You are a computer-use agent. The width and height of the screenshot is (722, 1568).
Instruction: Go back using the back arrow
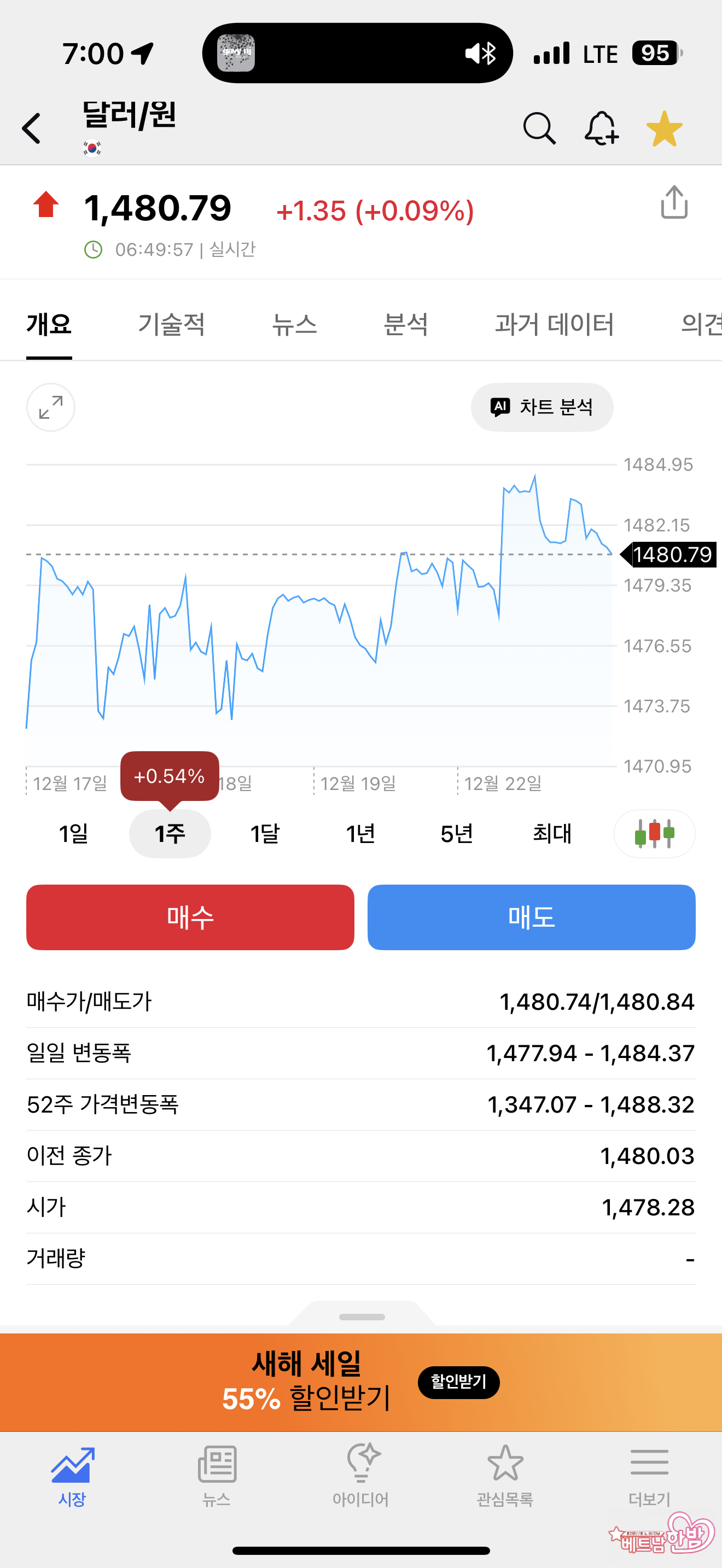tap(32, 128)
